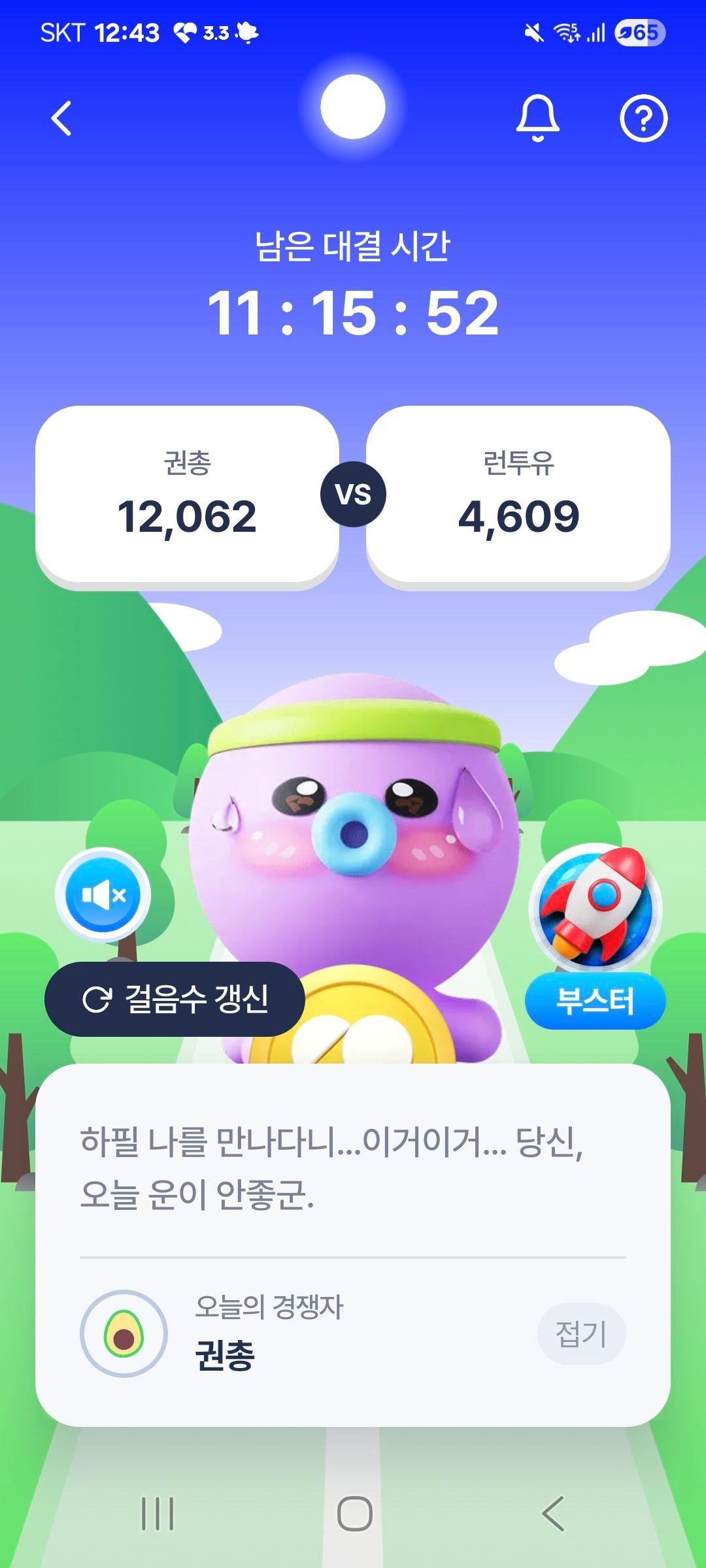Tap the system home button
This screenshot has height=1568, width=706.
(354, 1513)
